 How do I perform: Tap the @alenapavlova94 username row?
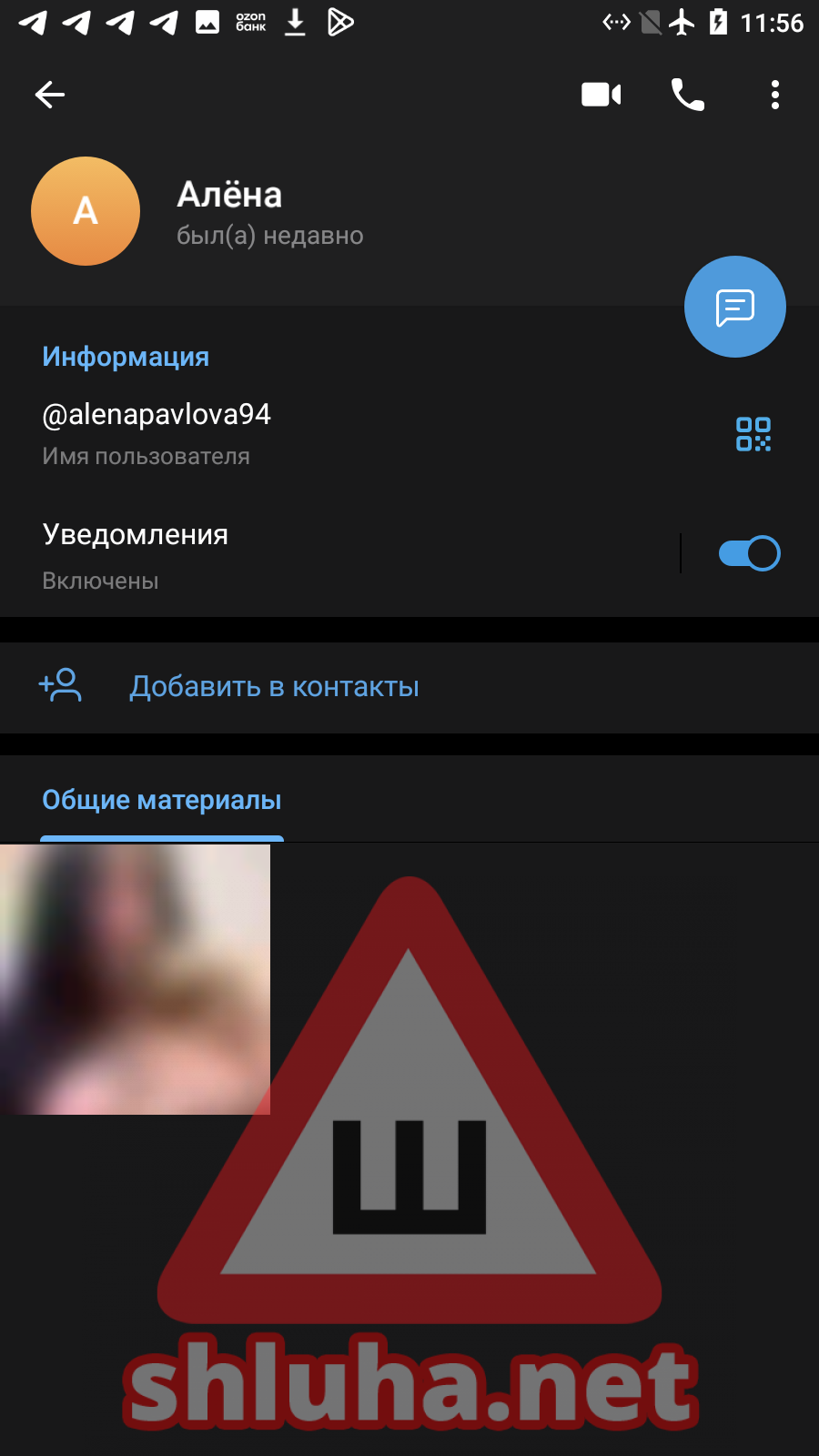pyautogui.click(x=273, y=432)
